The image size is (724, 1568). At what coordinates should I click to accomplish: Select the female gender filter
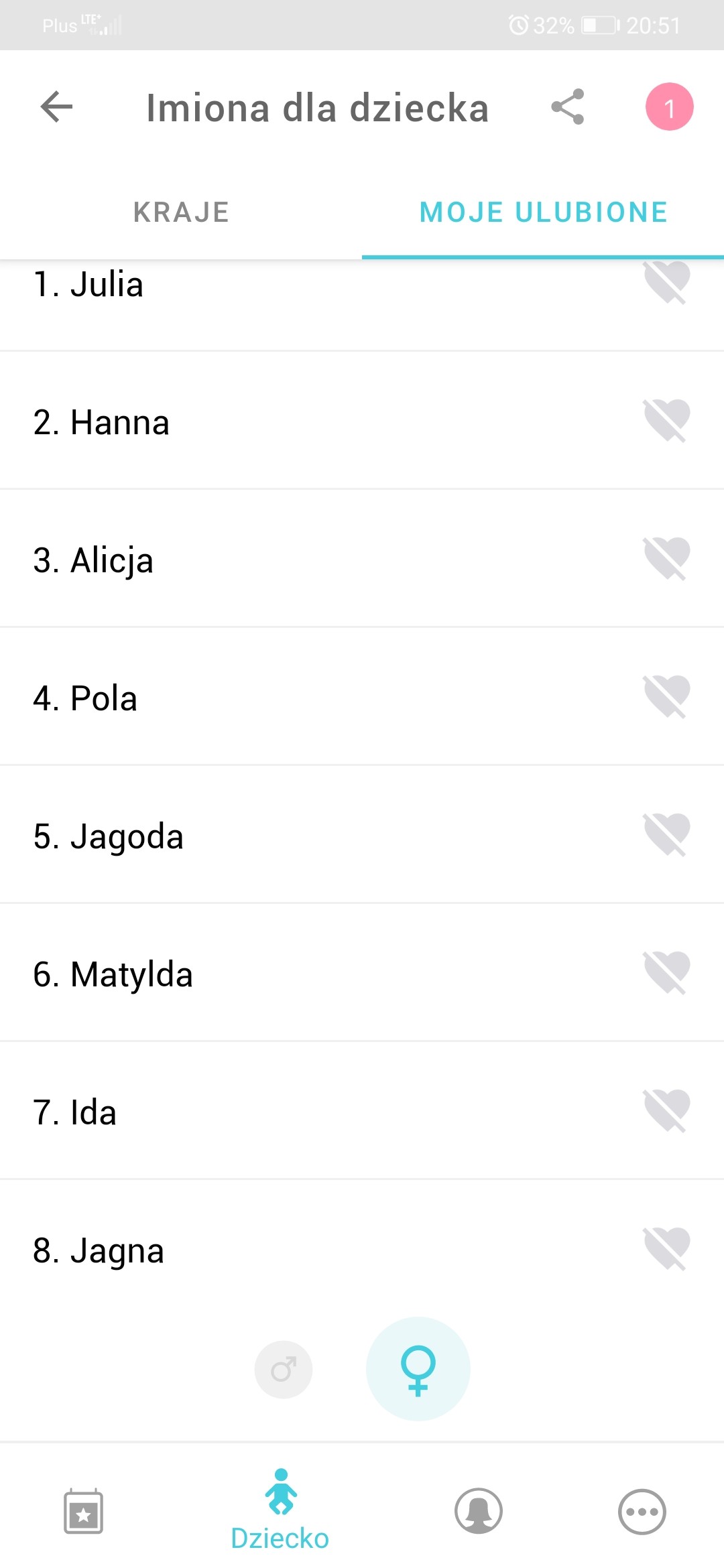click(x=418, y=1369)
